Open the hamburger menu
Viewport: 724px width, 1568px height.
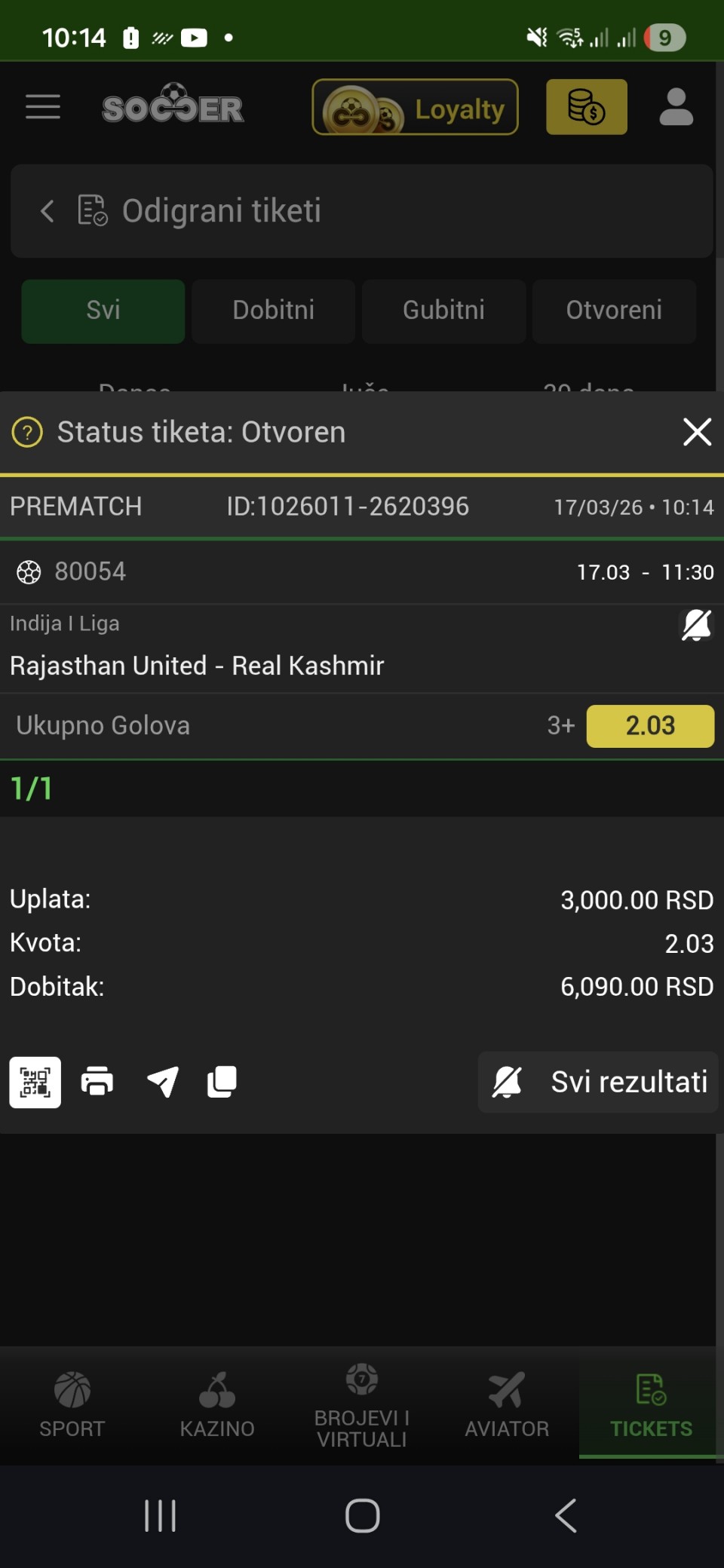43,107
